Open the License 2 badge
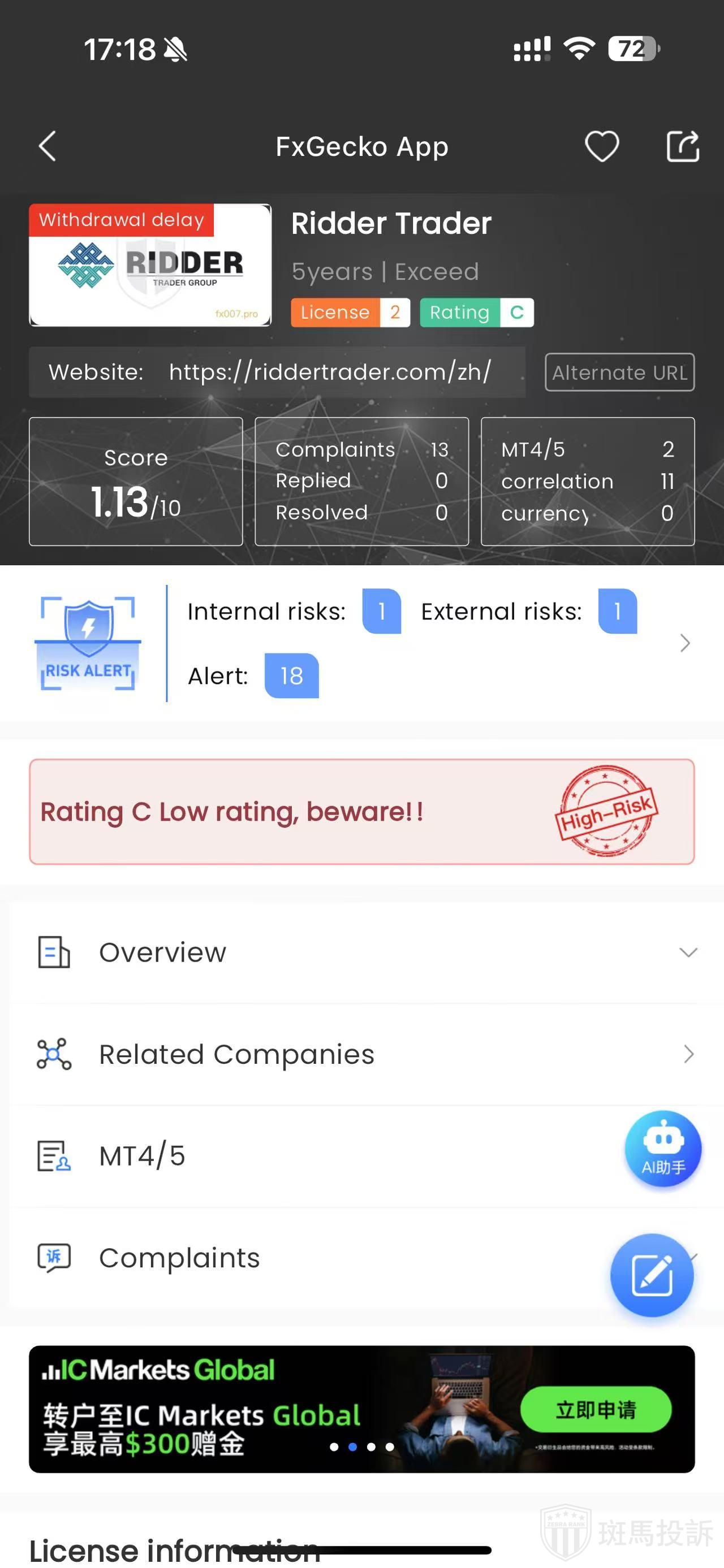The width and height of the screenshot is (724, 1568). (x=350, y=312)
